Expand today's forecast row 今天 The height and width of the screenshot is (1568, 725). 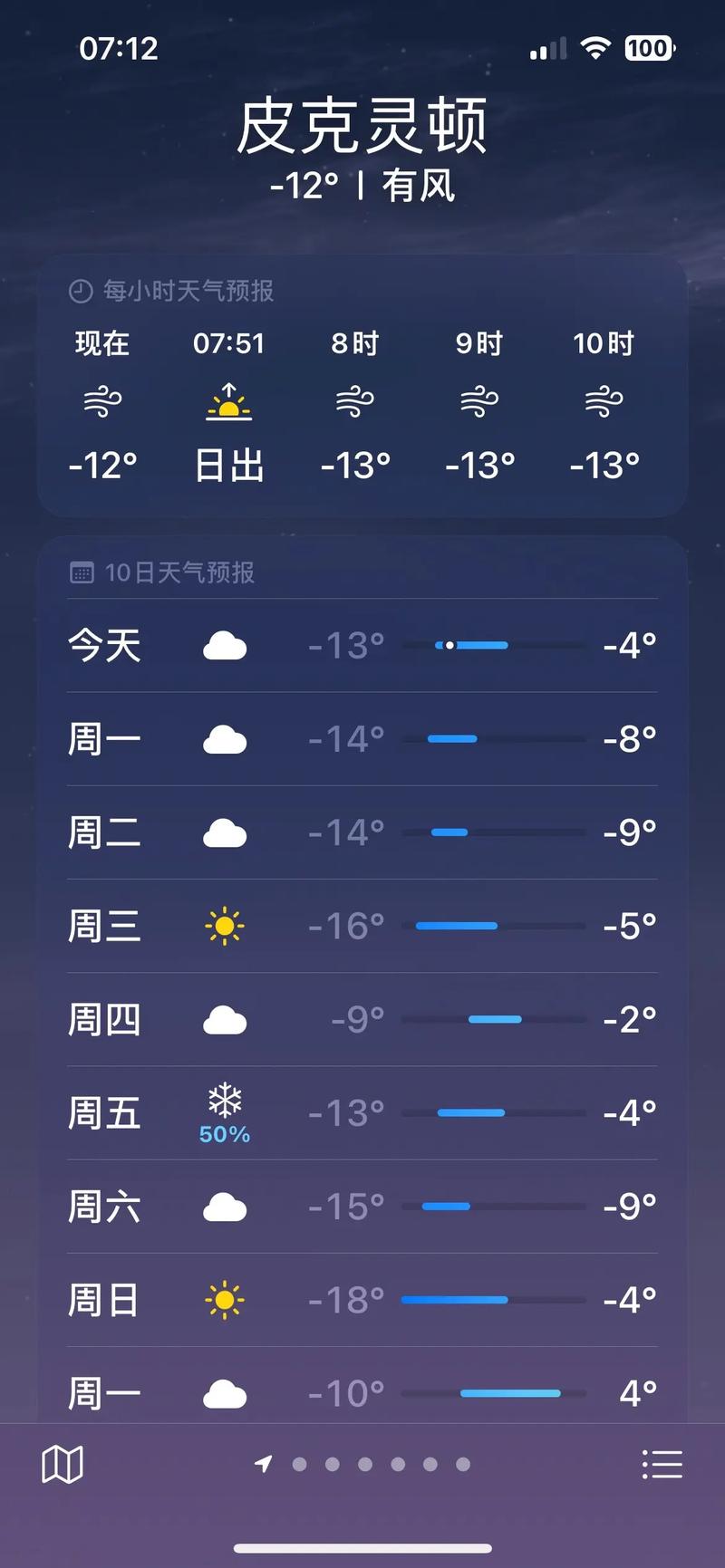point(362,644)
